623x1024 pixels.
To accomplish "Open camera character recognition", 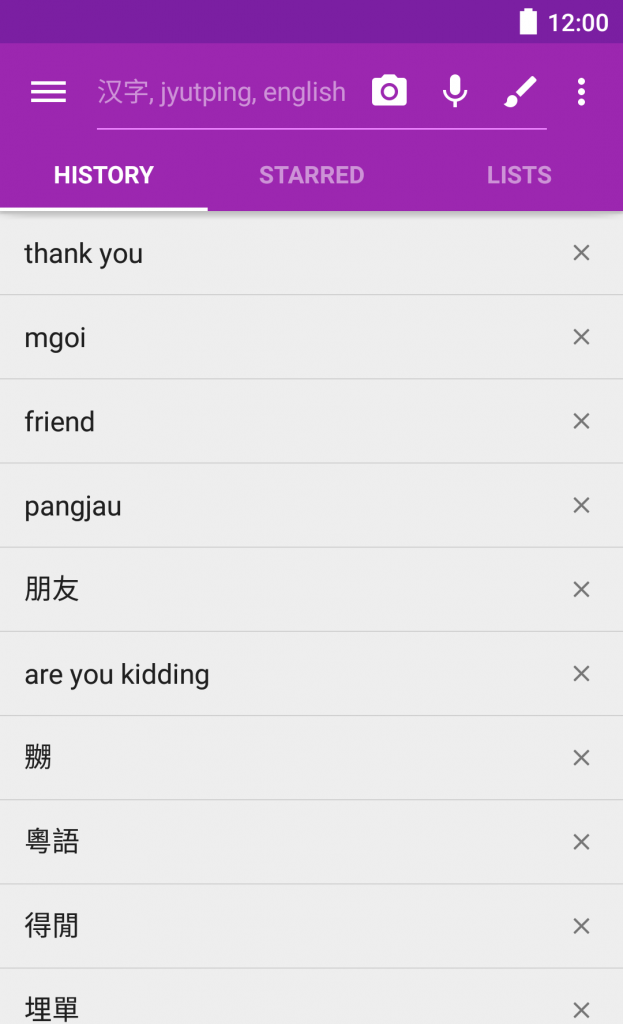I will (x=389, y=92).
